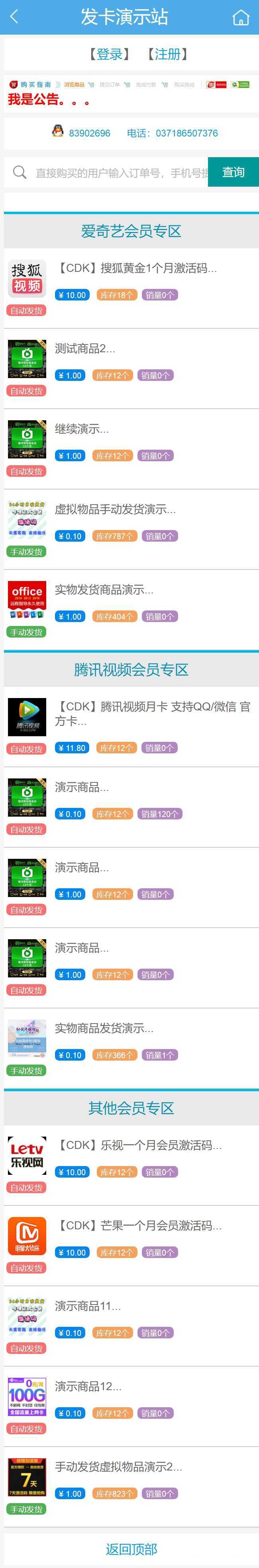View 虚拟物品手动发货演示 product
Screen dimensions: 259x1568
coord(115,509)
